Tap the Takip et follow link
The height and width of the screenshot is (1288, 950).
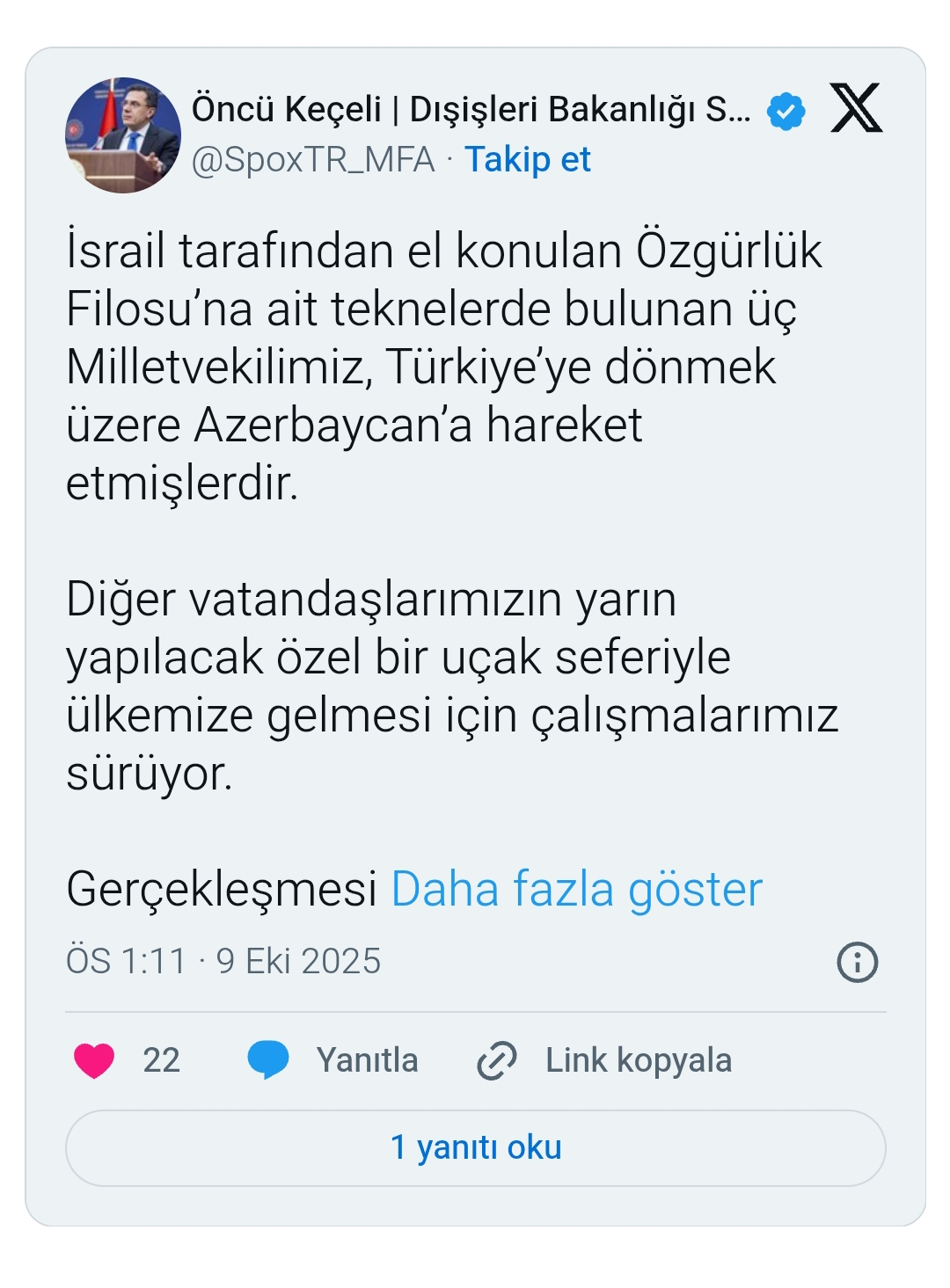tap(527, 160)
